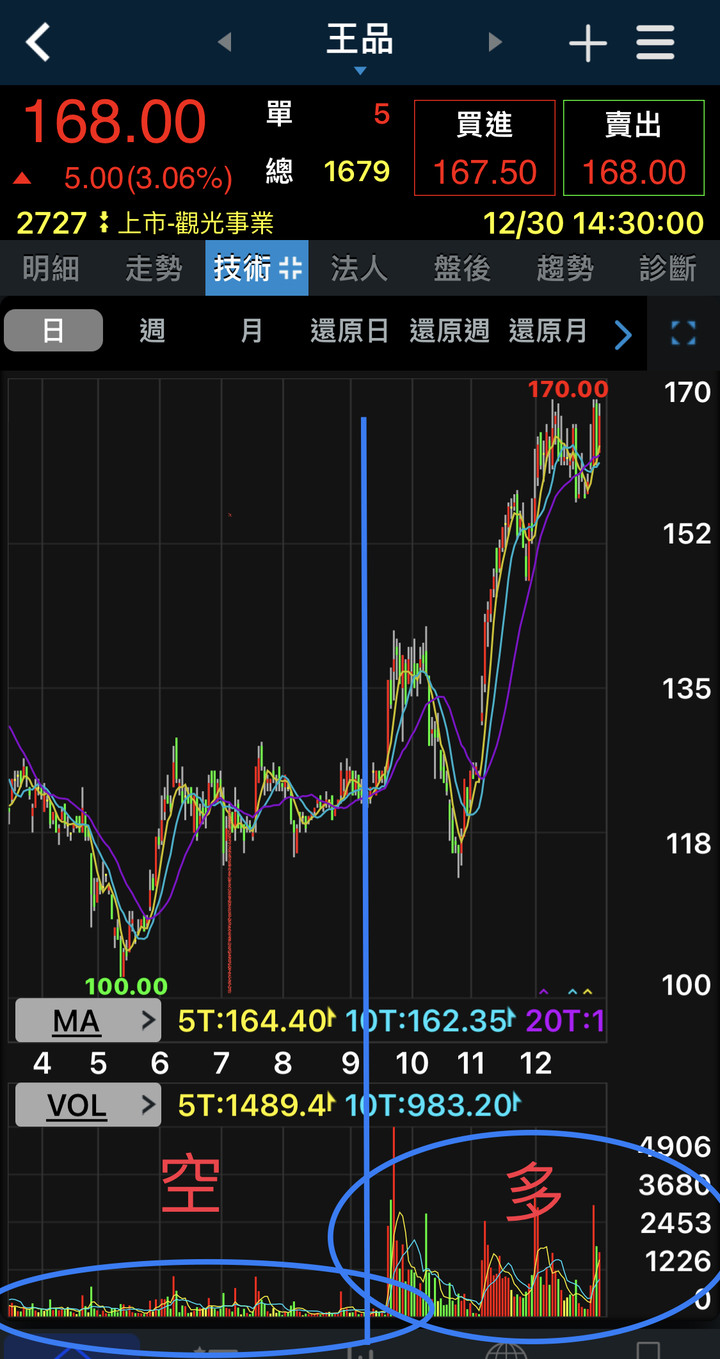Open the 診斷 tab
Image resolution: width=720 pixels, height=1359 pixels.
click(x=667, y=268)
